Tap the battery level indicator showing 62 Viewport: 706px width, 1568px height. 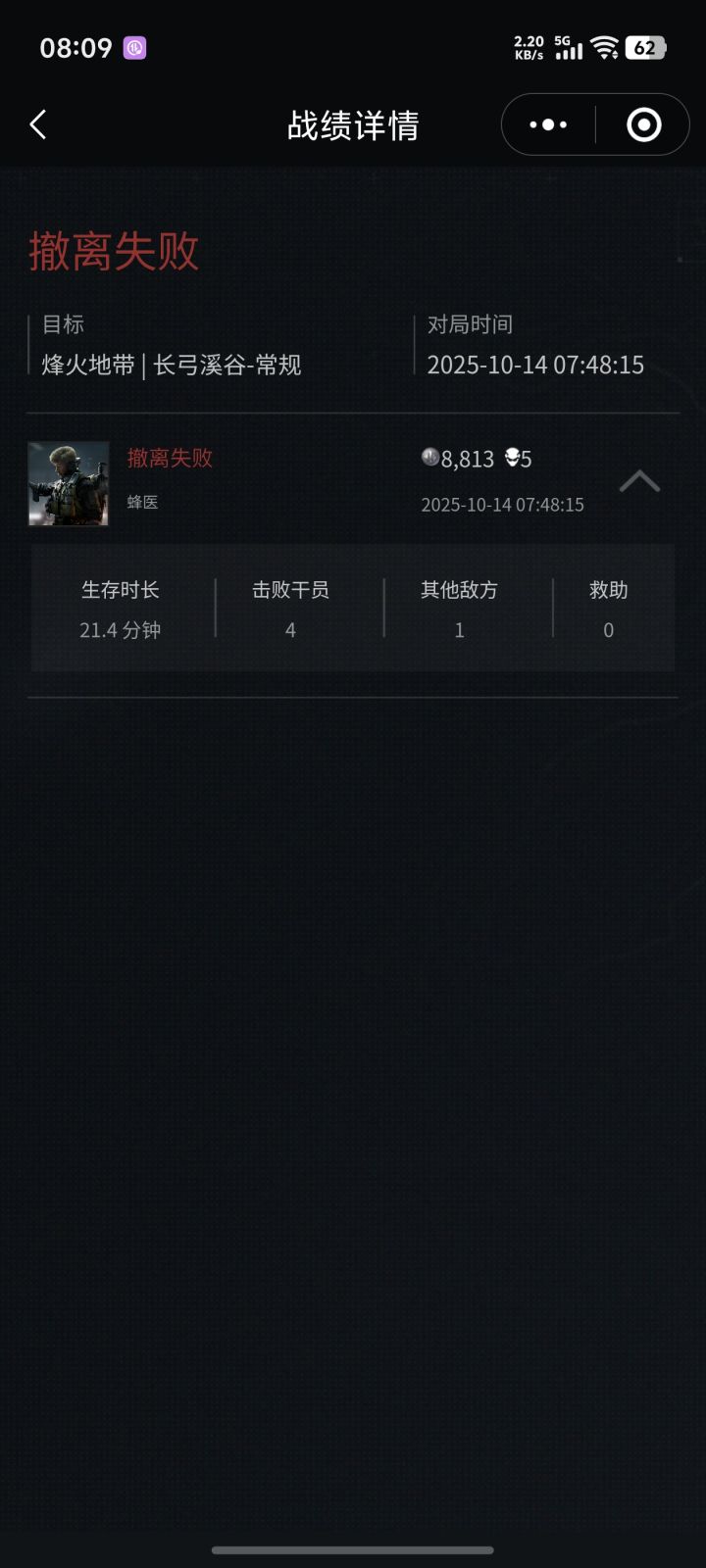click(x=645, y=47)
